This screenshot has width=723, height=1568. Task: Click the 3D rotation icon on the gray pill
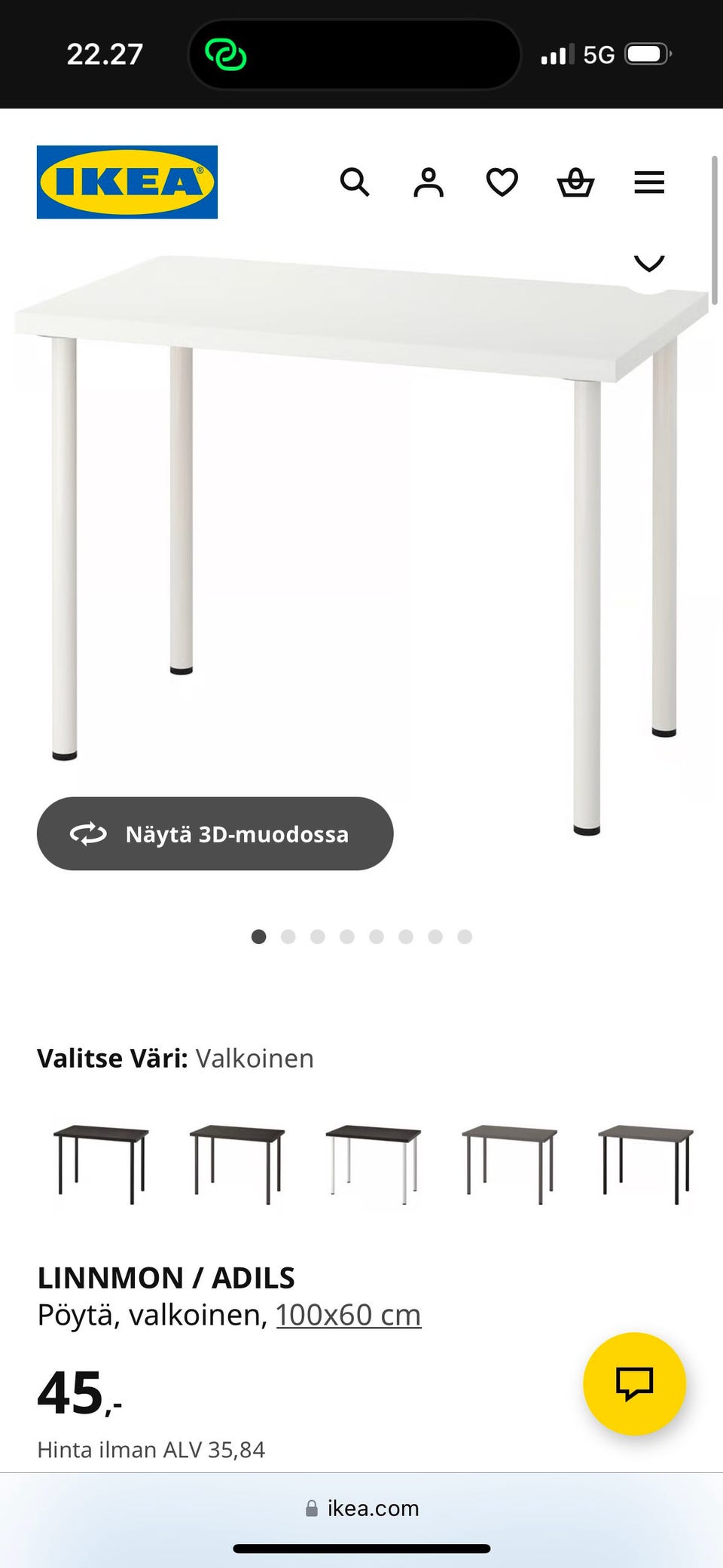(x=87, y=834)
